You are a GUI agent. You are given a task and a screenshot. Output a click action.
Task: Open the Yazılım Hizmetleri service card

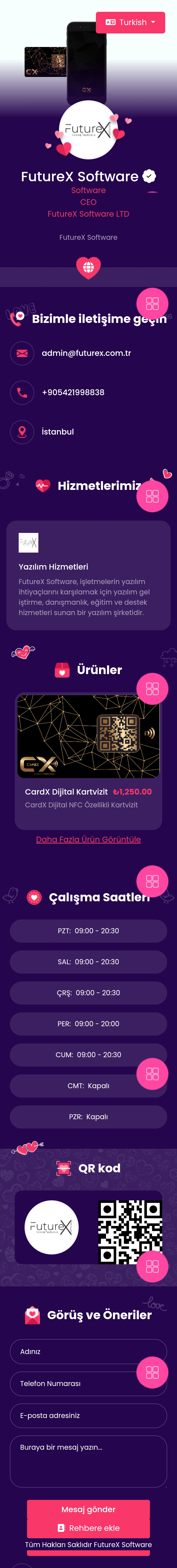click(x=88, y=575)
